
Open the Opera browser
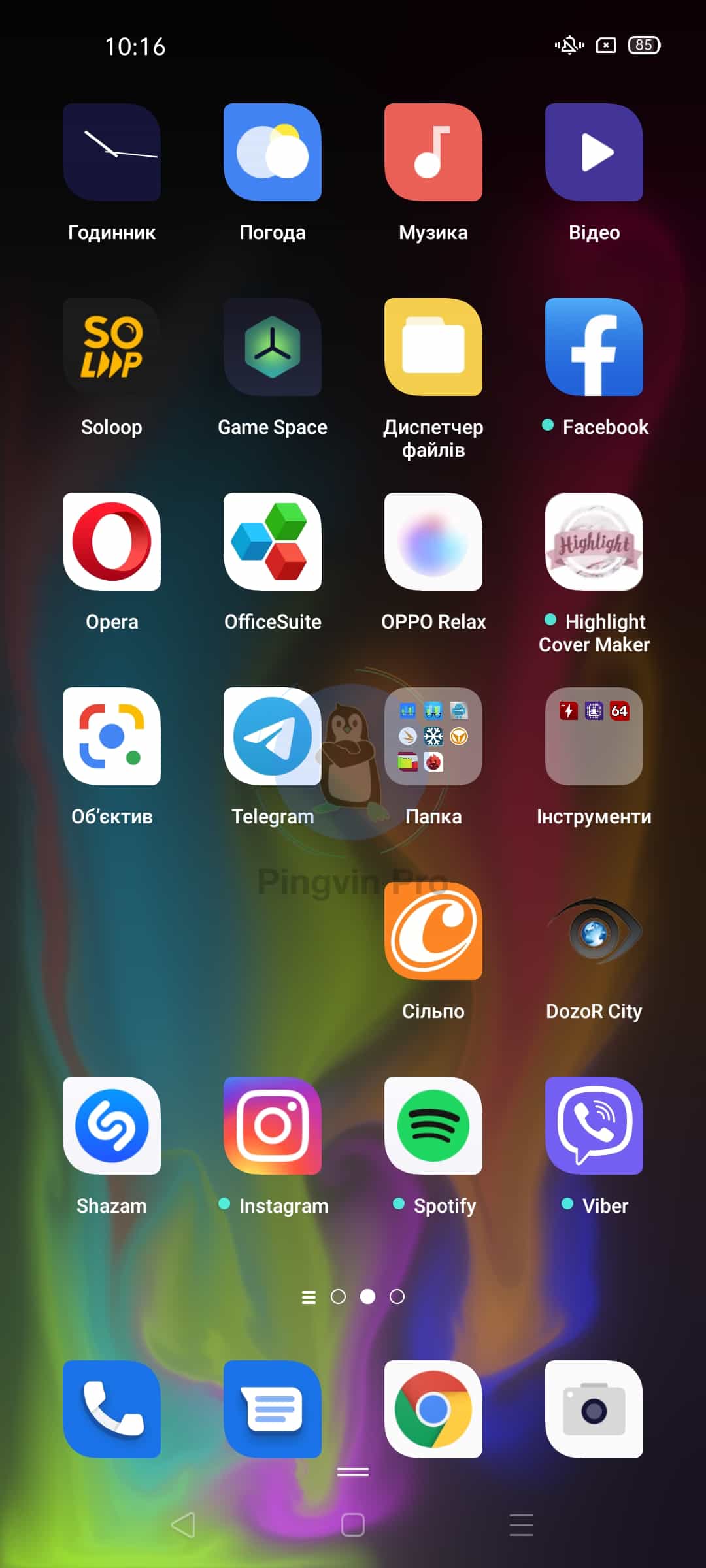pyautogui.click(x=112, y=542)
